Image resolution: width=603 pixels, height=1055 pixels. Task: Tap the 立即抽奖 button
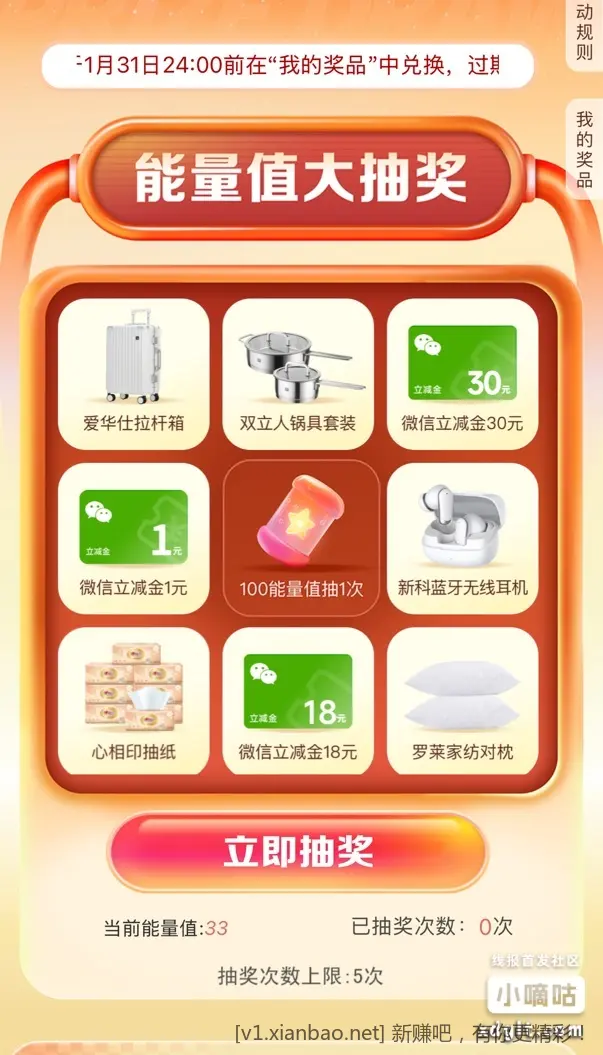297,852
